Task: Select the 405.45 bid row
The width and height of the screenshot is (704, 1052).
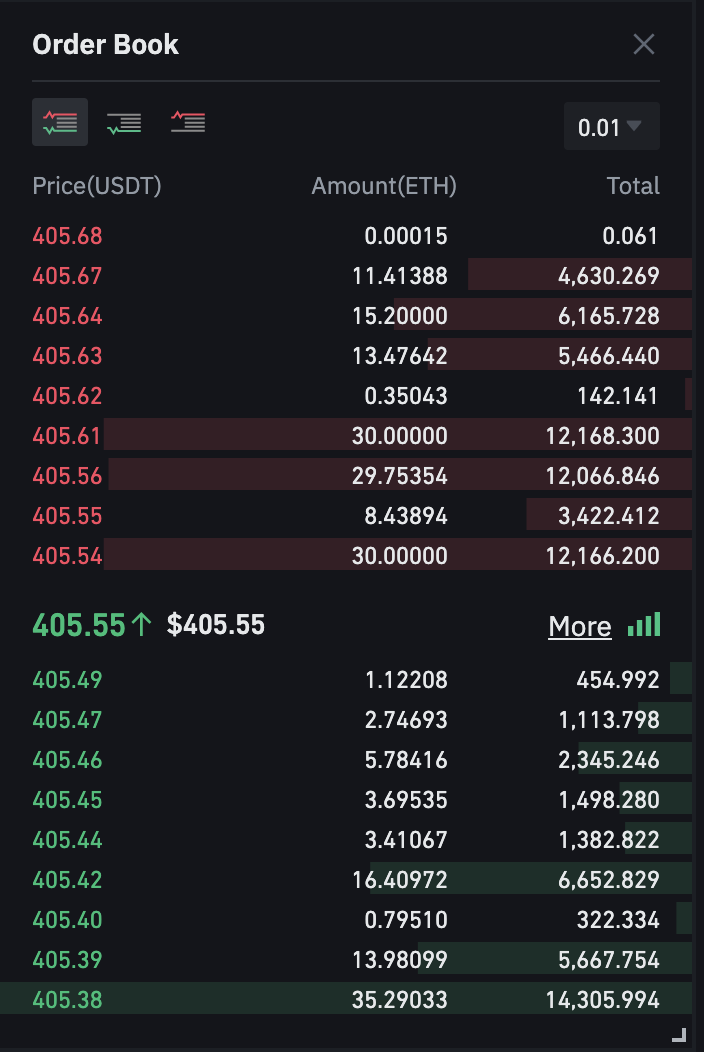Action: click(x=346, y=800)
